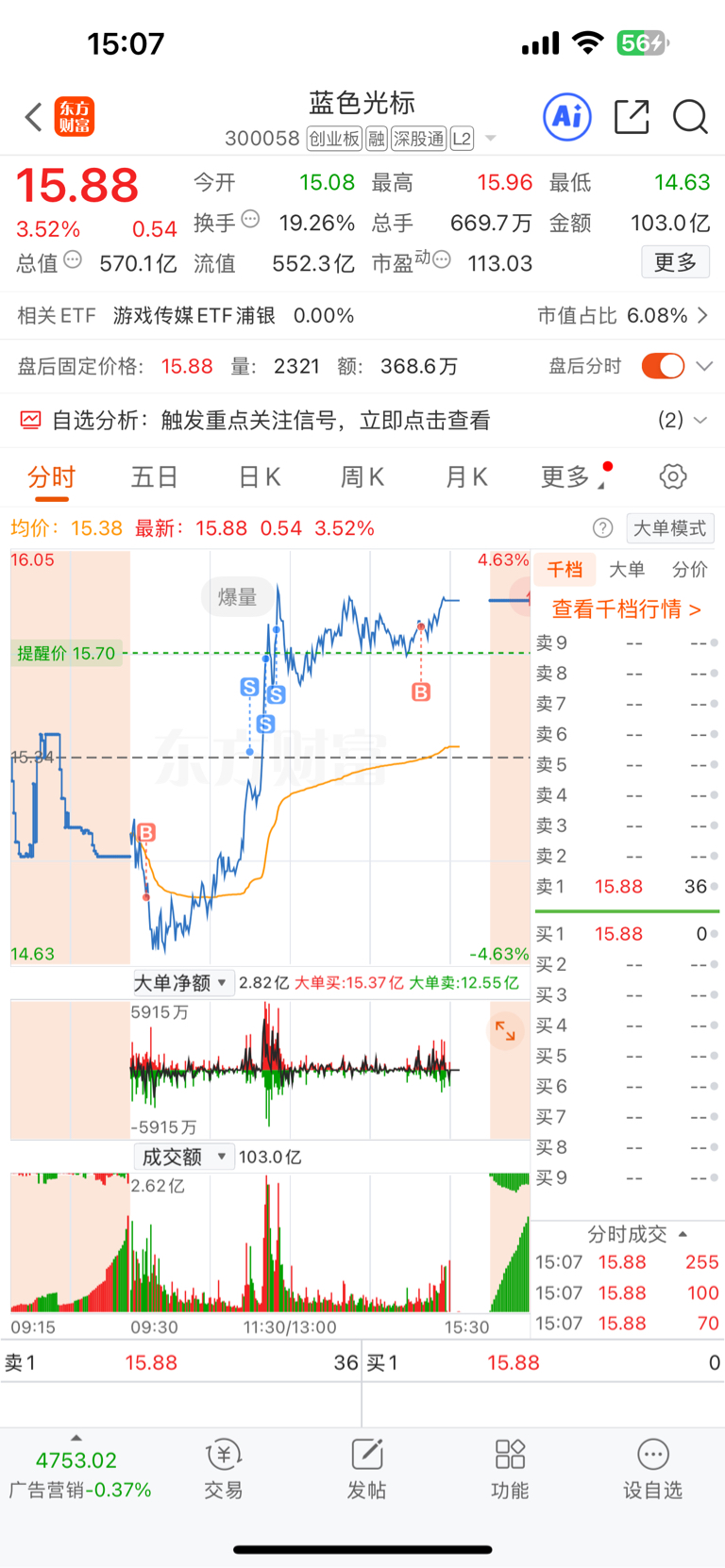This screenshot has width=725, height=1568.
Task: Open the search magnifier
Action: 690,117
